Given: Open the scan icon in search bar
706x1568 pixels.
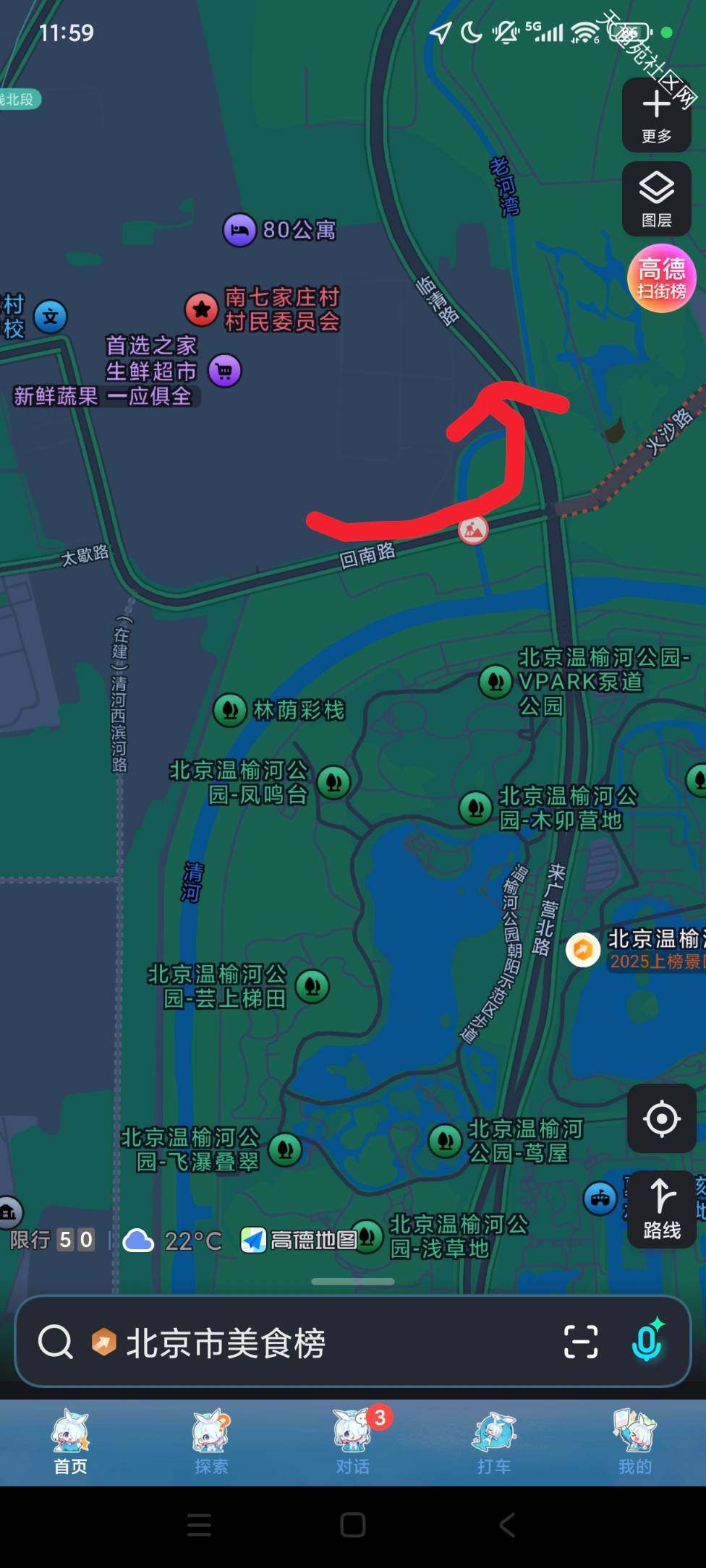Looking at the screenshot, I should [580, 1342].
